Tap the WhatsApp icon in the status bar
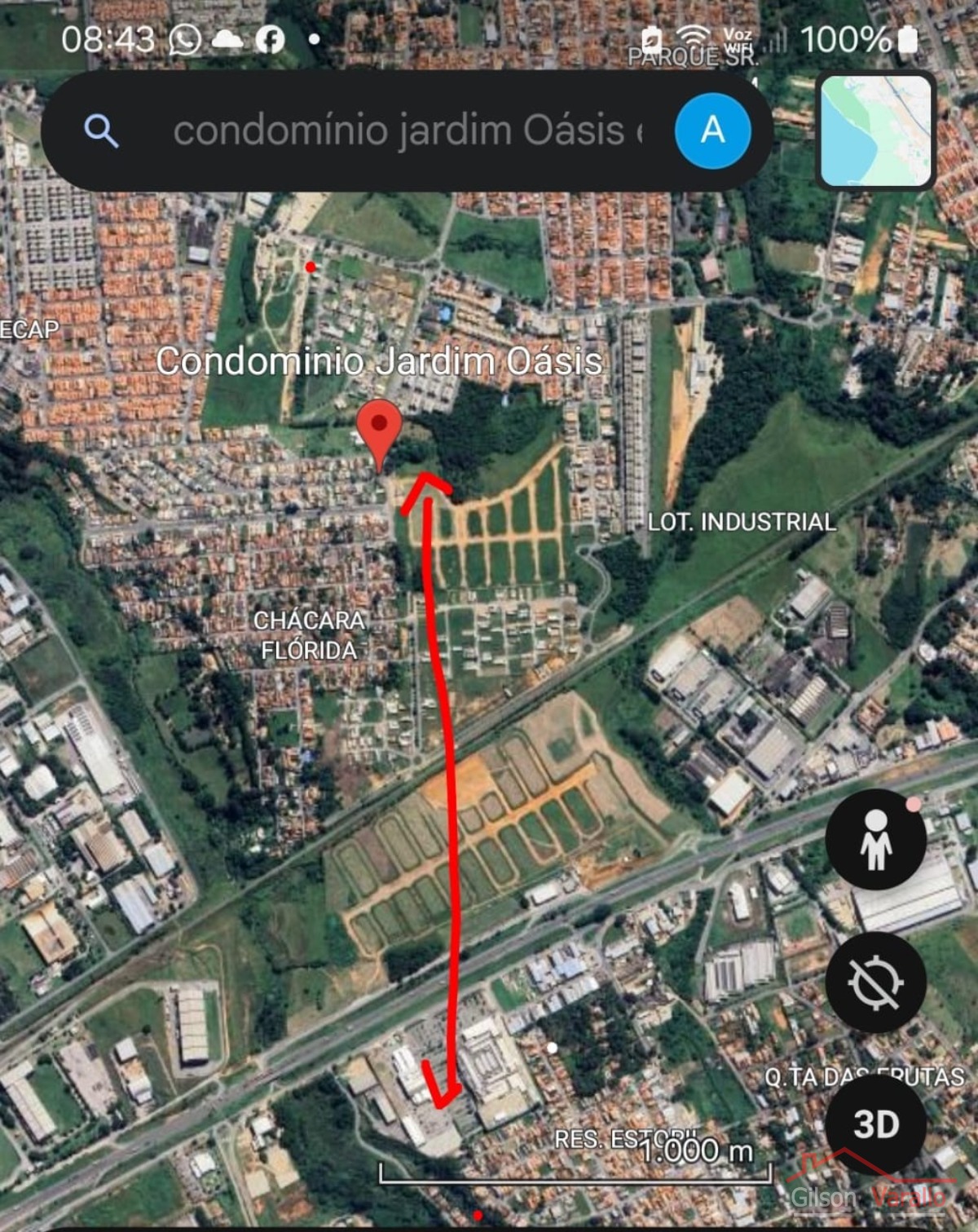Image resolution: width=978 pixels, height=1232 pixels. (x=186, y=38)
